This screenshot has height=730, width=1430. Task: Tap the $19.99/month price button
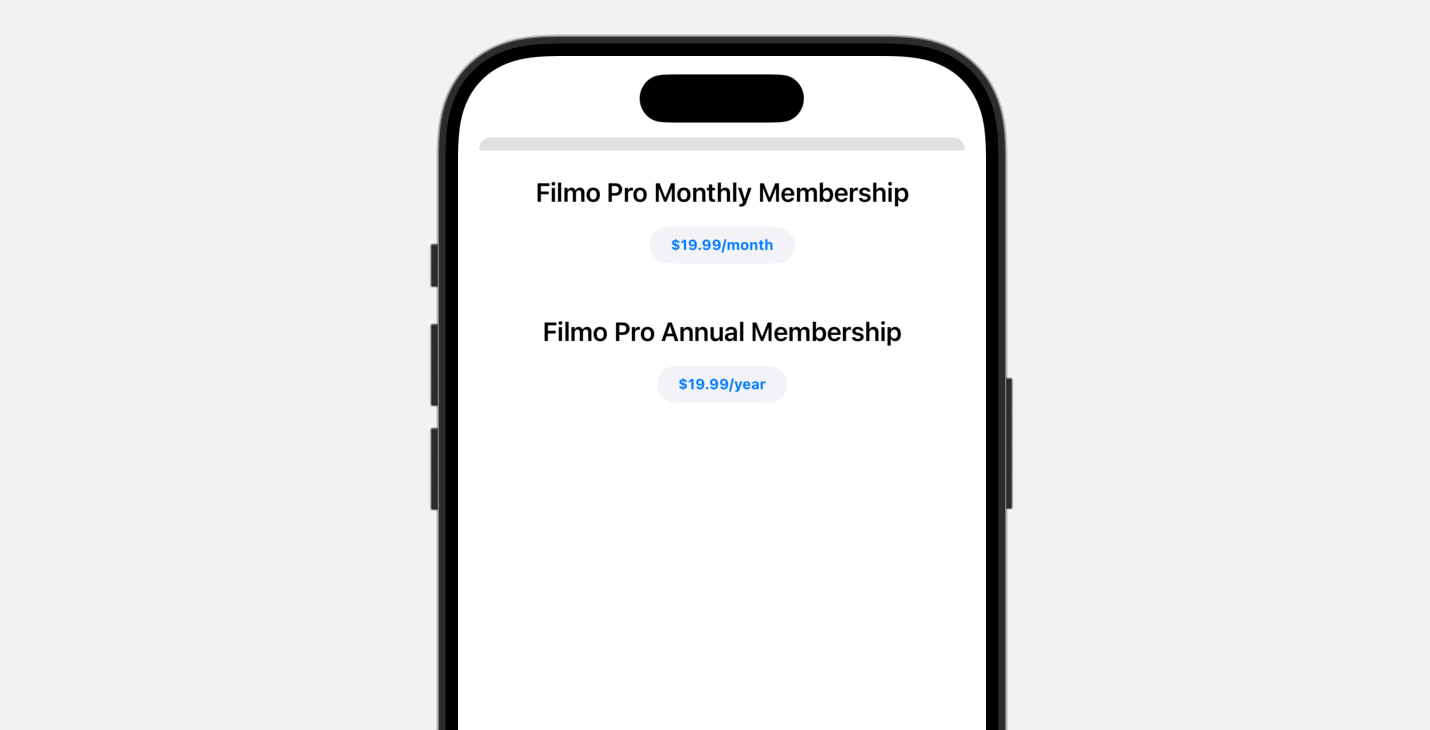[721, 245]
